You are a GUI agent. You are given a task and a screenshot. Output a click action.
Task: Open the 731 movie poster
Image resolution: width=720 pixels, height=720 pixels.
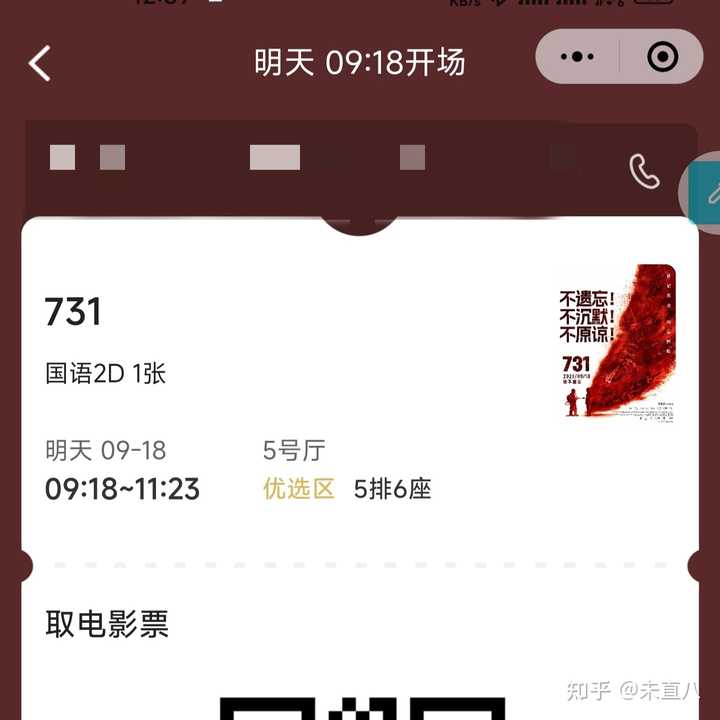click(x=615, y=341)
